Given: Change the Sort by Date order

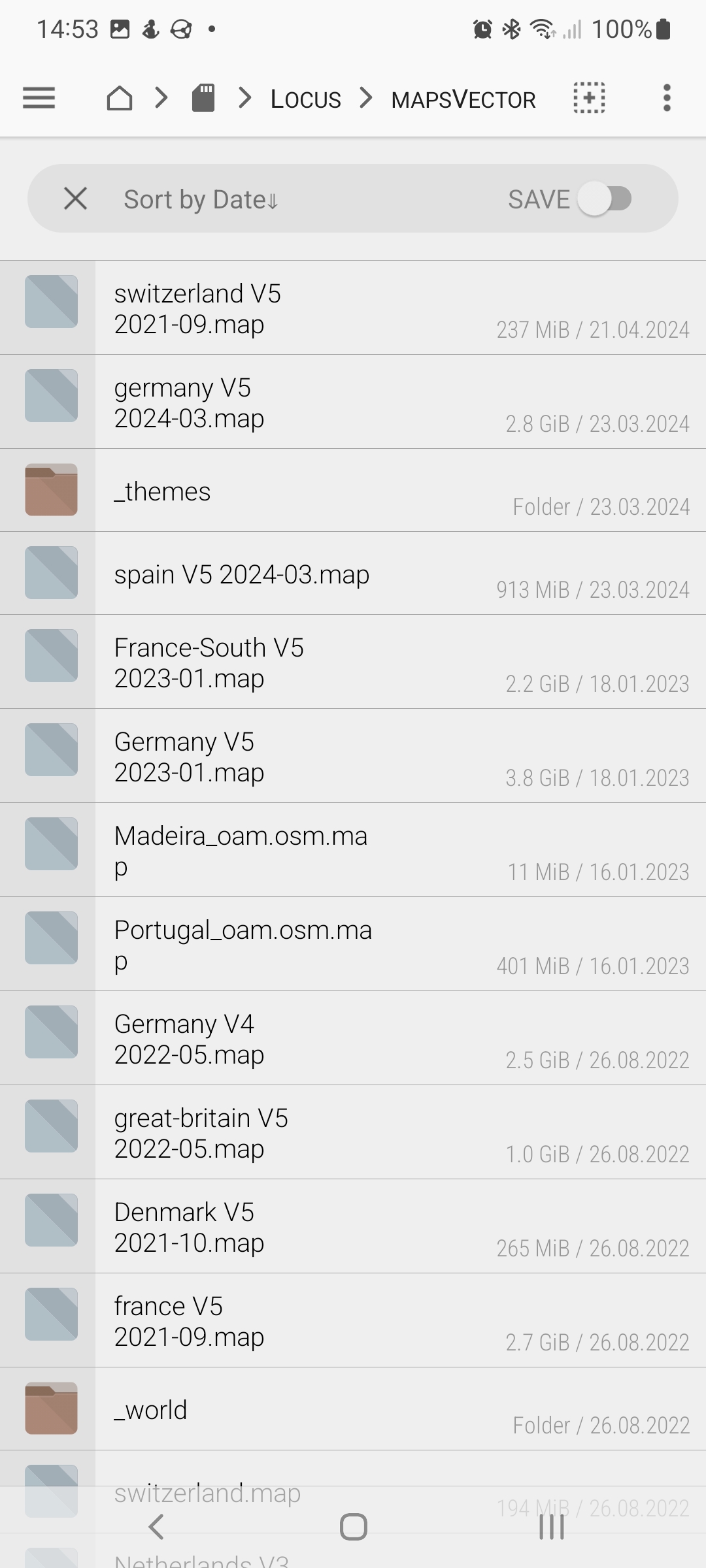Looking at the screenshot, I should [201, 199].
